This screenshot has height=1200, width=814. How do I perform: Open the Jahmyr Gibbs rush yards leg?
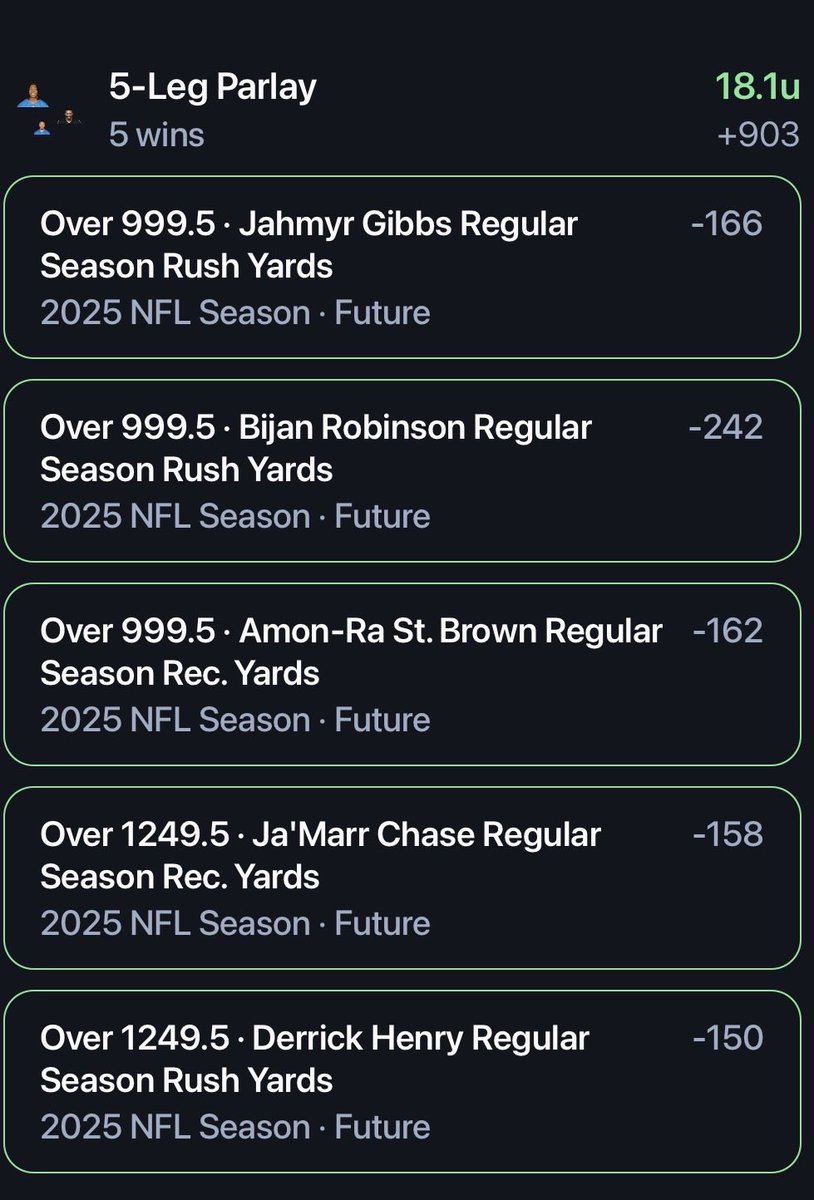(402, 267)
